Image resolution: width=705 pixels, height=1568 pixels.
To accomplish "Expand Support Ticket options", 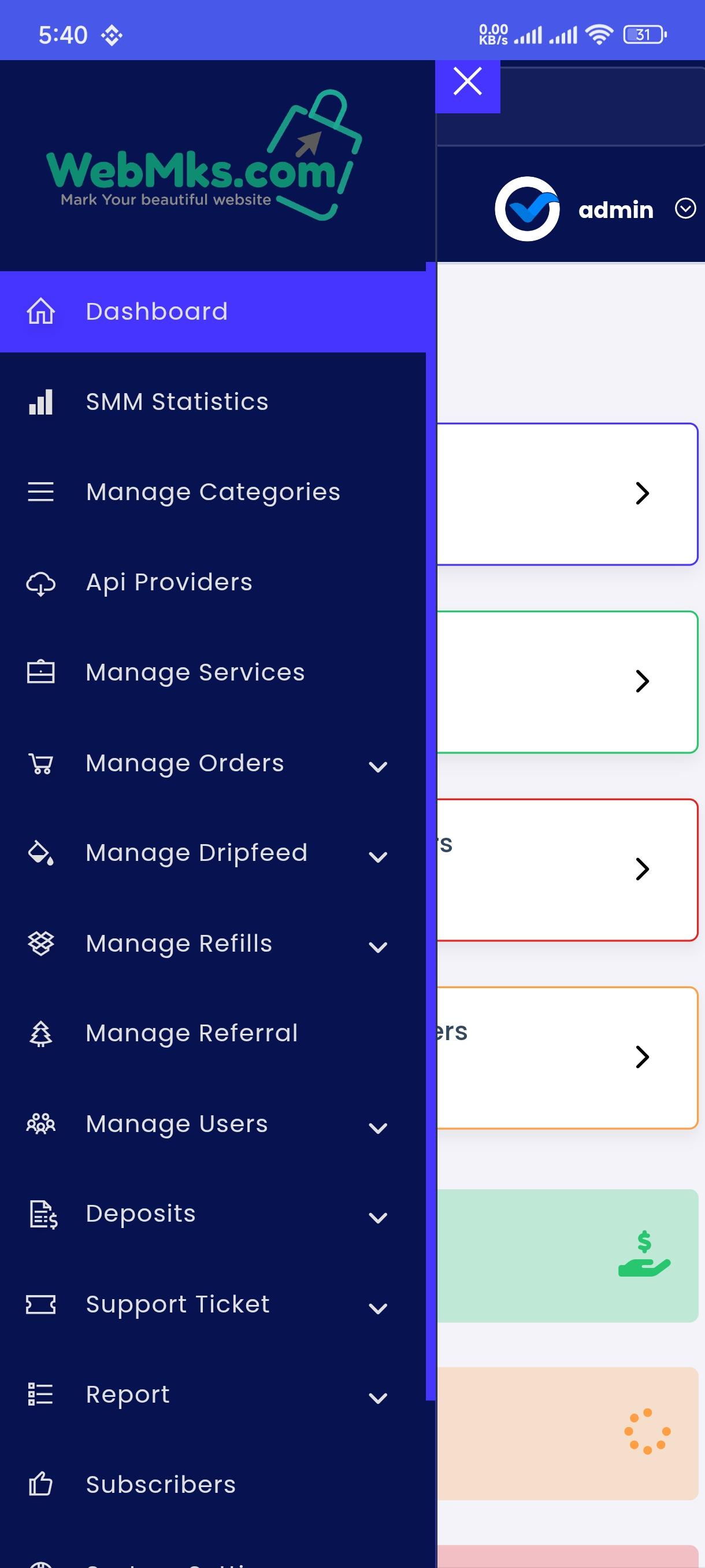I will tap(213, 1304).
